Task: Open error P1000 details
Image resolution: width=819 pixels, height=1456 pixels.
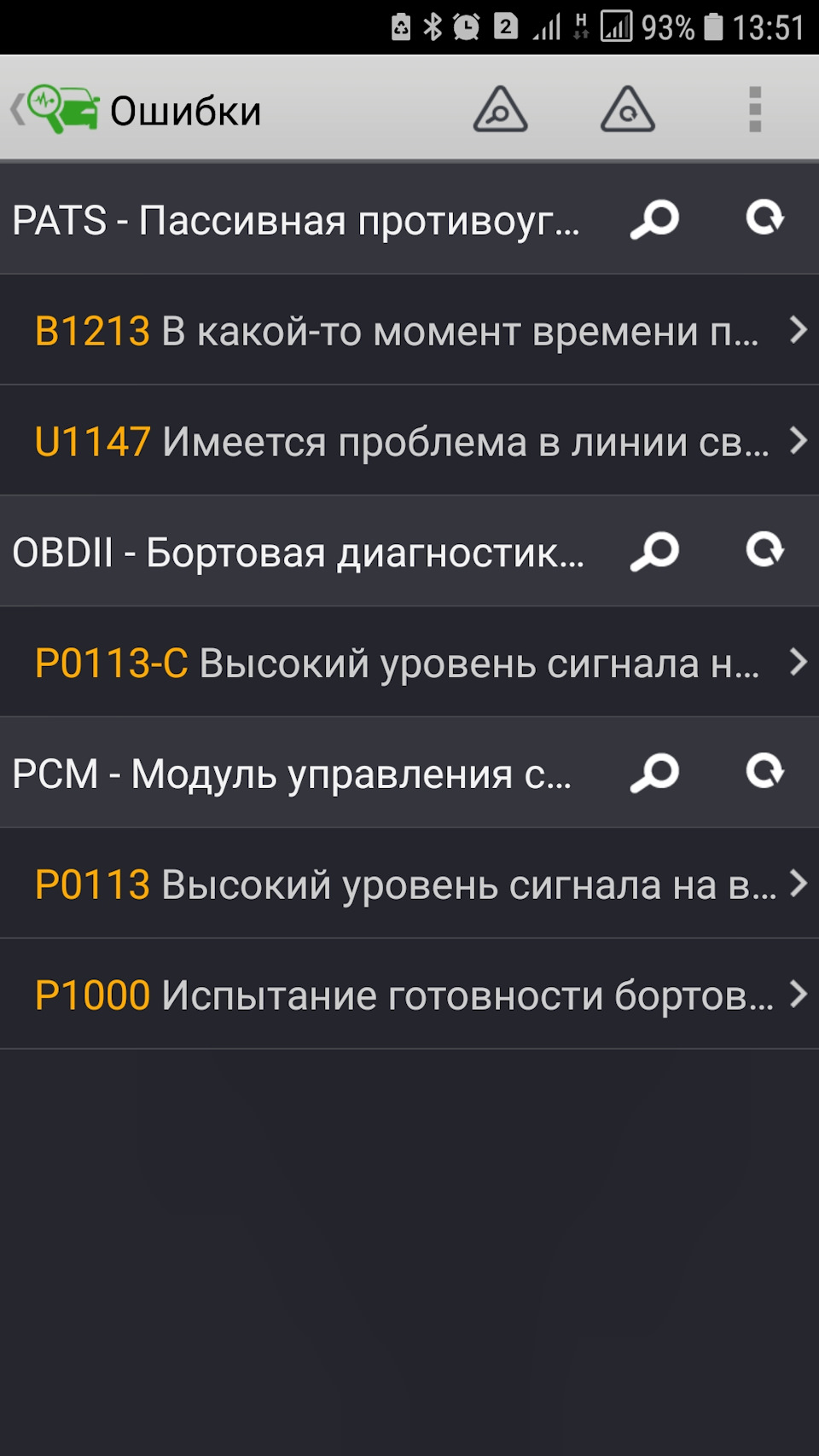Action: click(409, 995)
